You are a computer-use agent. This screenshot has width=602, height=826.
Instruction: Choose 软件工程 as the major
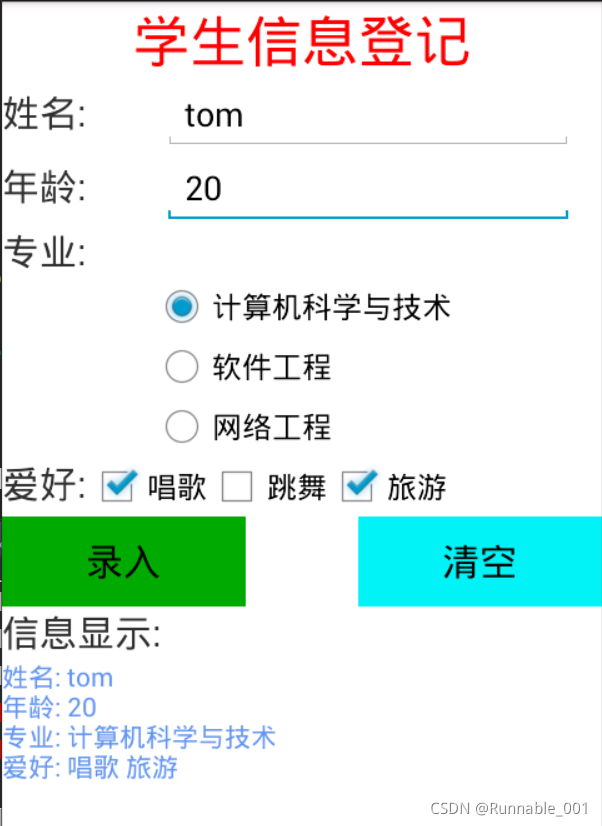pyautogui.click(x=182, y=368)
